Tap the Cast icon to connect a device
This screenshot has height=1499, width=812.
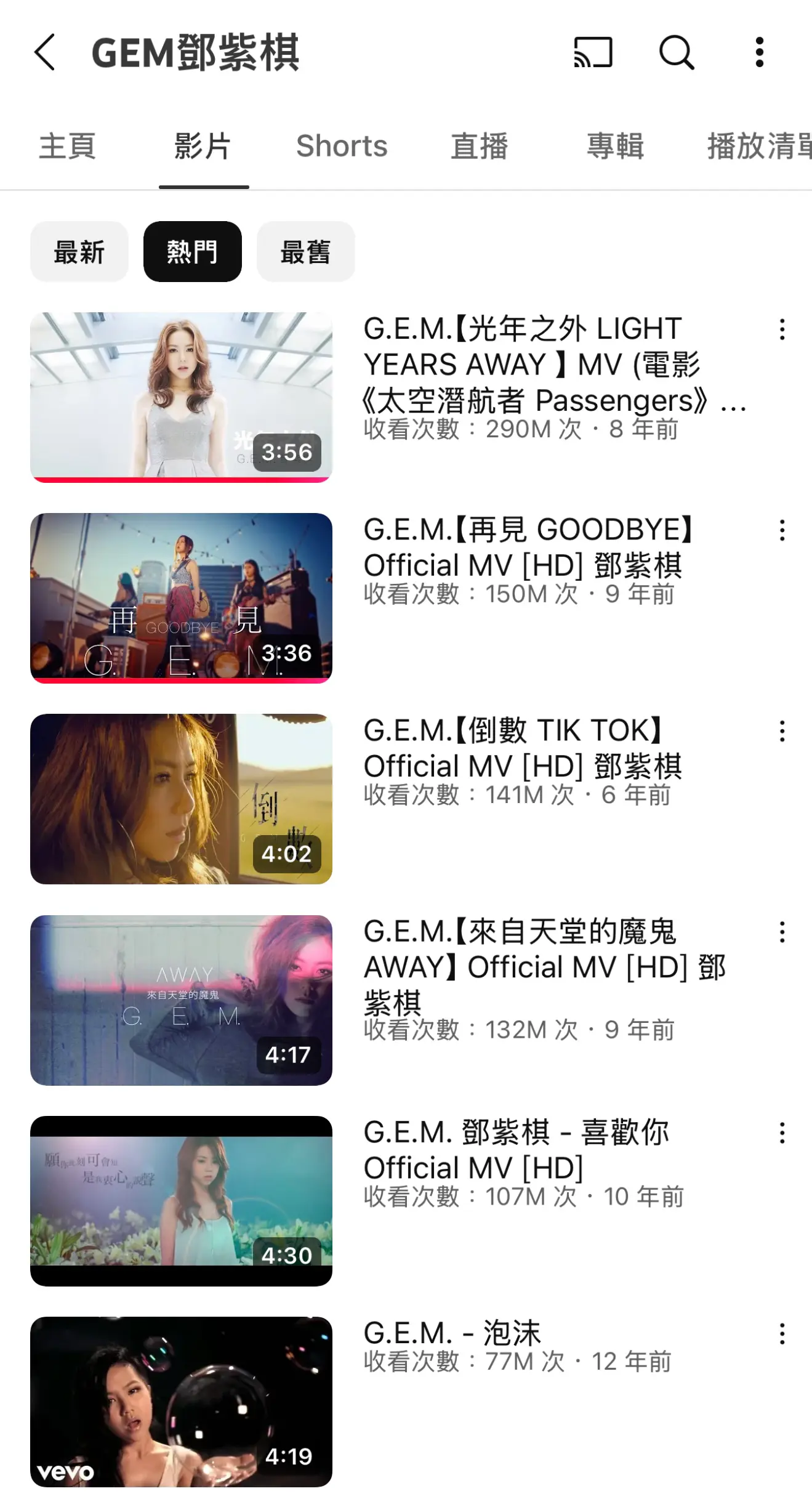[593, 53]
